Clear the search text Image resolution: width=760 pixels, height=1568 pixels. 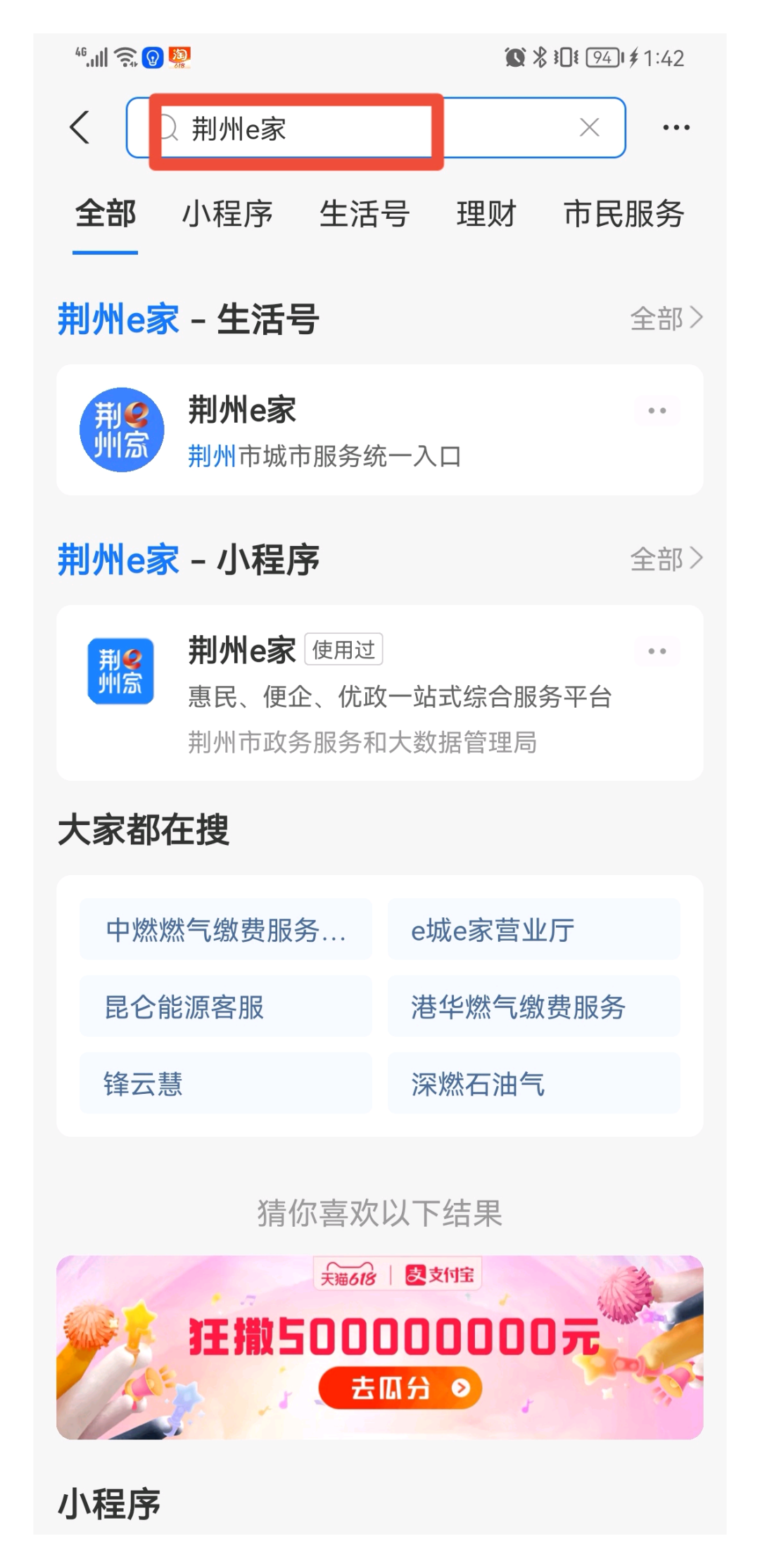(589, 127)
